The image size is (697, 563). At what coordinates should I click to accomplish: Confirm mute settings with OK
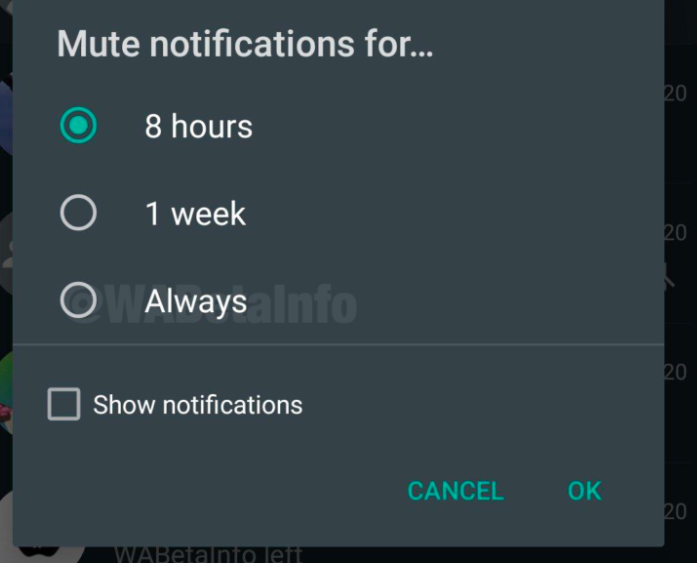[x=584, y=491]
